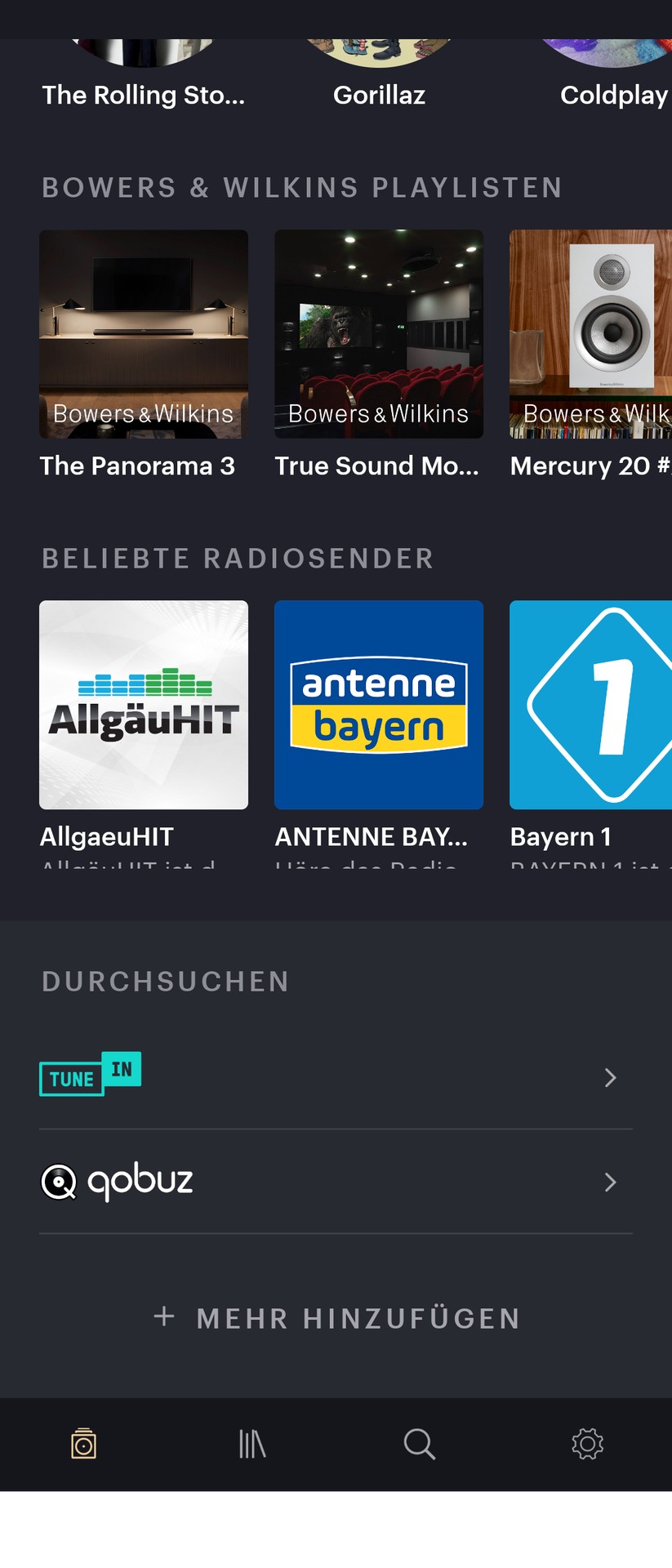Open the settings gear tab
Viewport: 672px width, 1568px height.
pos(587,1444)
